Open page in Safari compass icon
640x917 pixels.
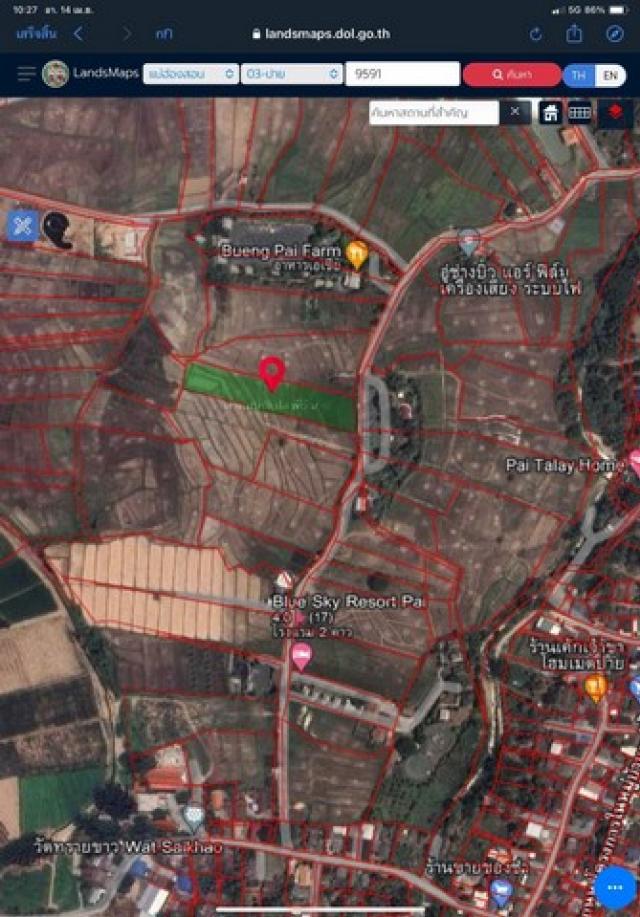tap(614, 34)
